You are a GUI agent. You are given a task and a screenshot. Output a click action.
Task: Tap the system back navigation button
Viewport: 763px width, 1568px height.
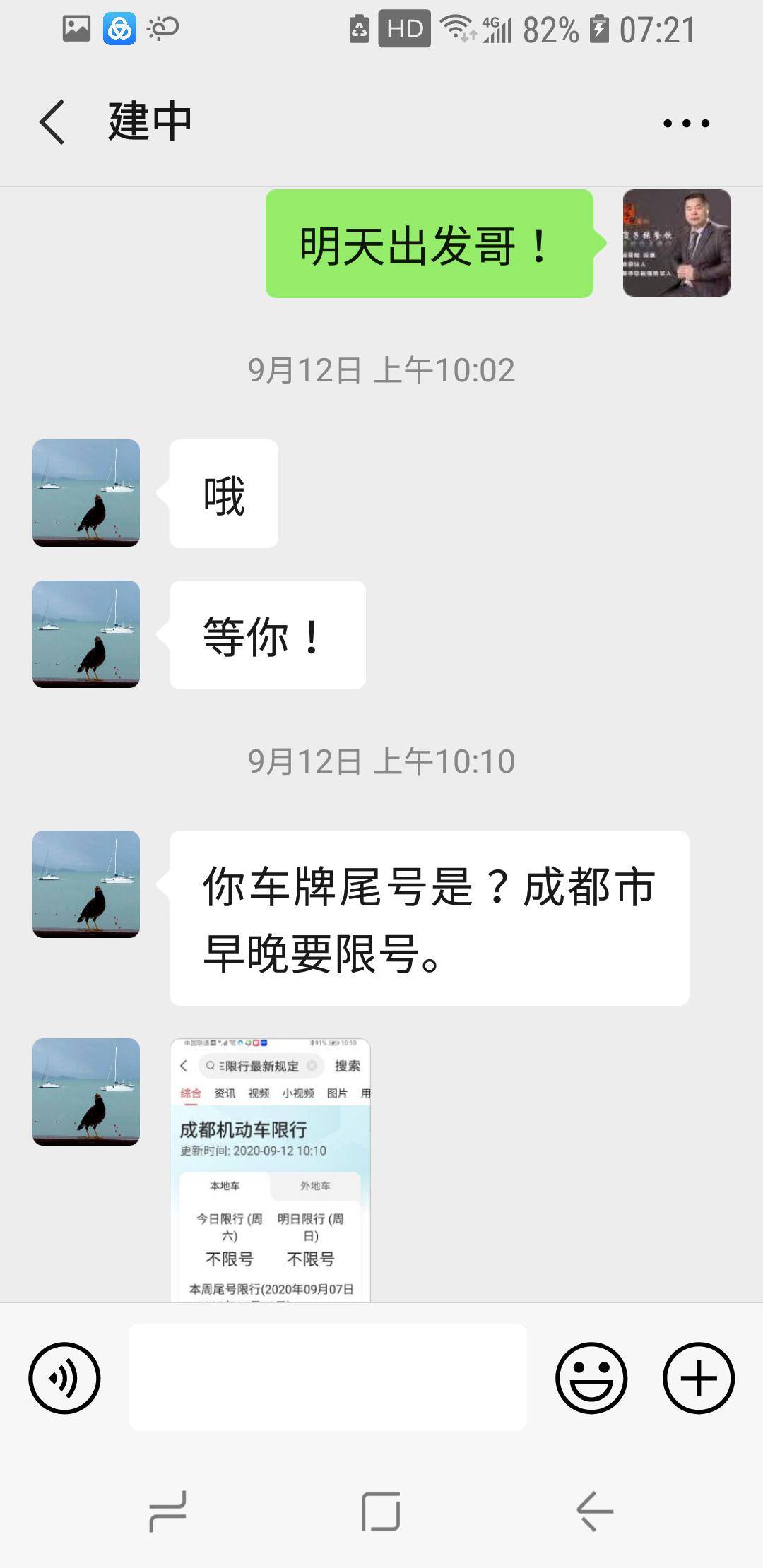pyautogui.click(x=594, y=1511)
